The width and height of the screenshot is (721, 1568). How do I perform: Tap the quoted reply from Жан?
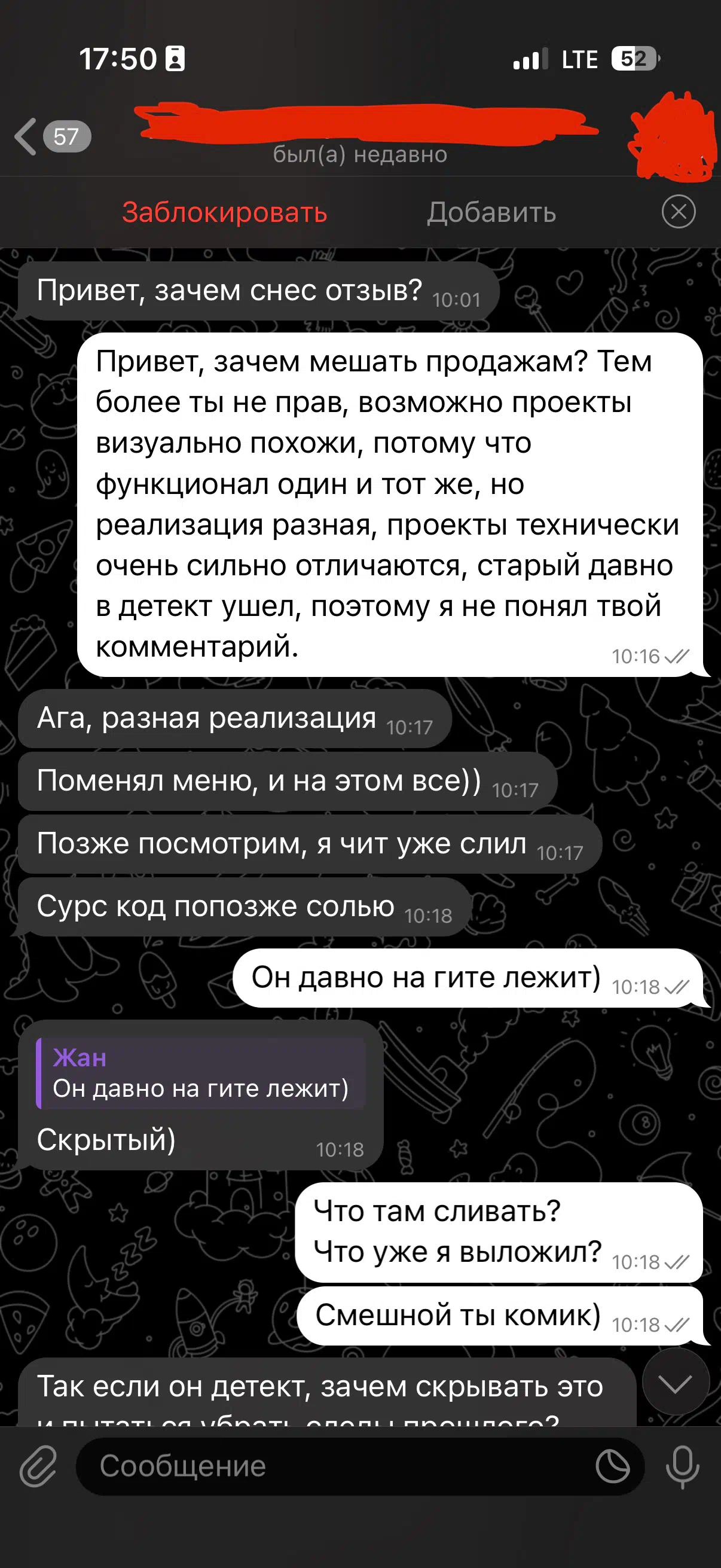(201, 1073)
